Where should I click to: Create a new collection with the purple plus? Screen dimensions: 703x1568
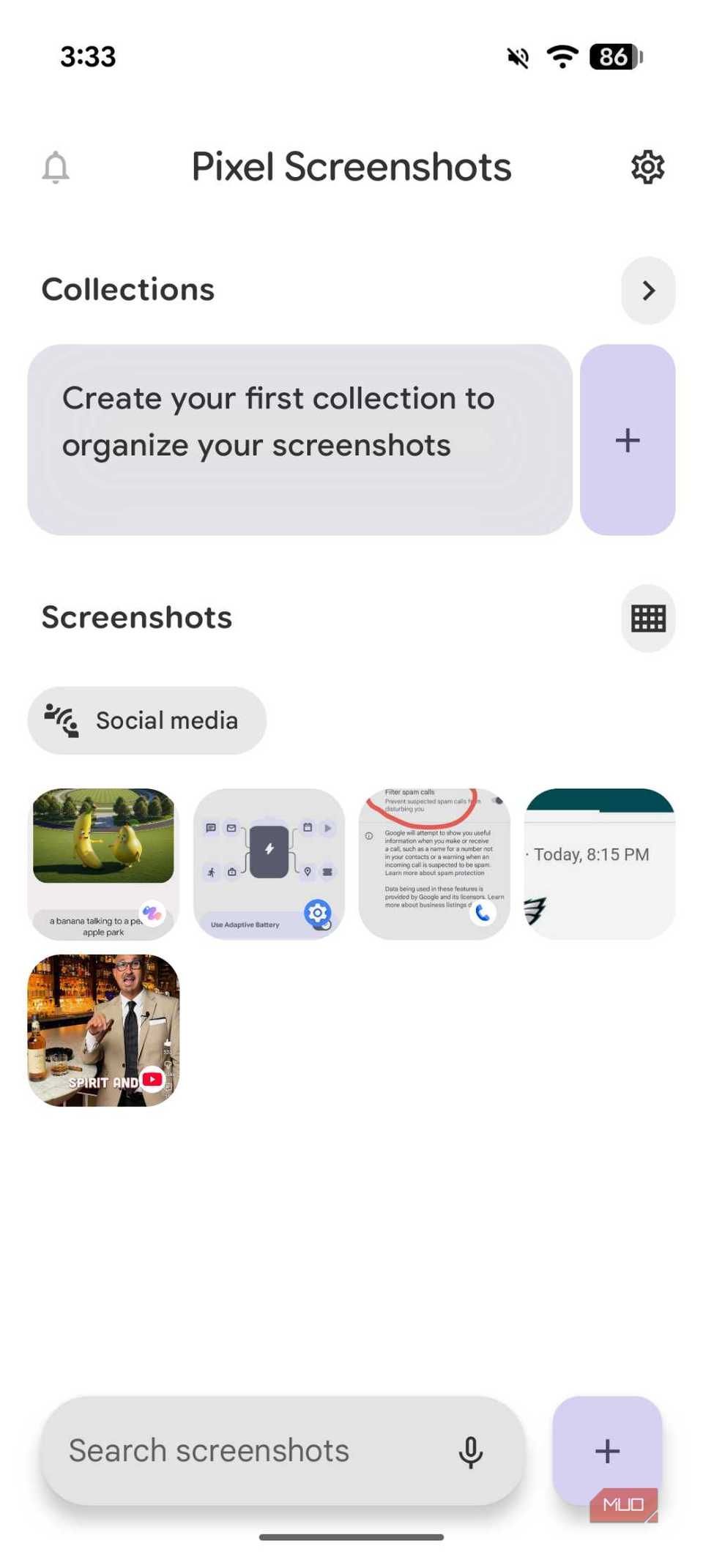pos(627,440)
